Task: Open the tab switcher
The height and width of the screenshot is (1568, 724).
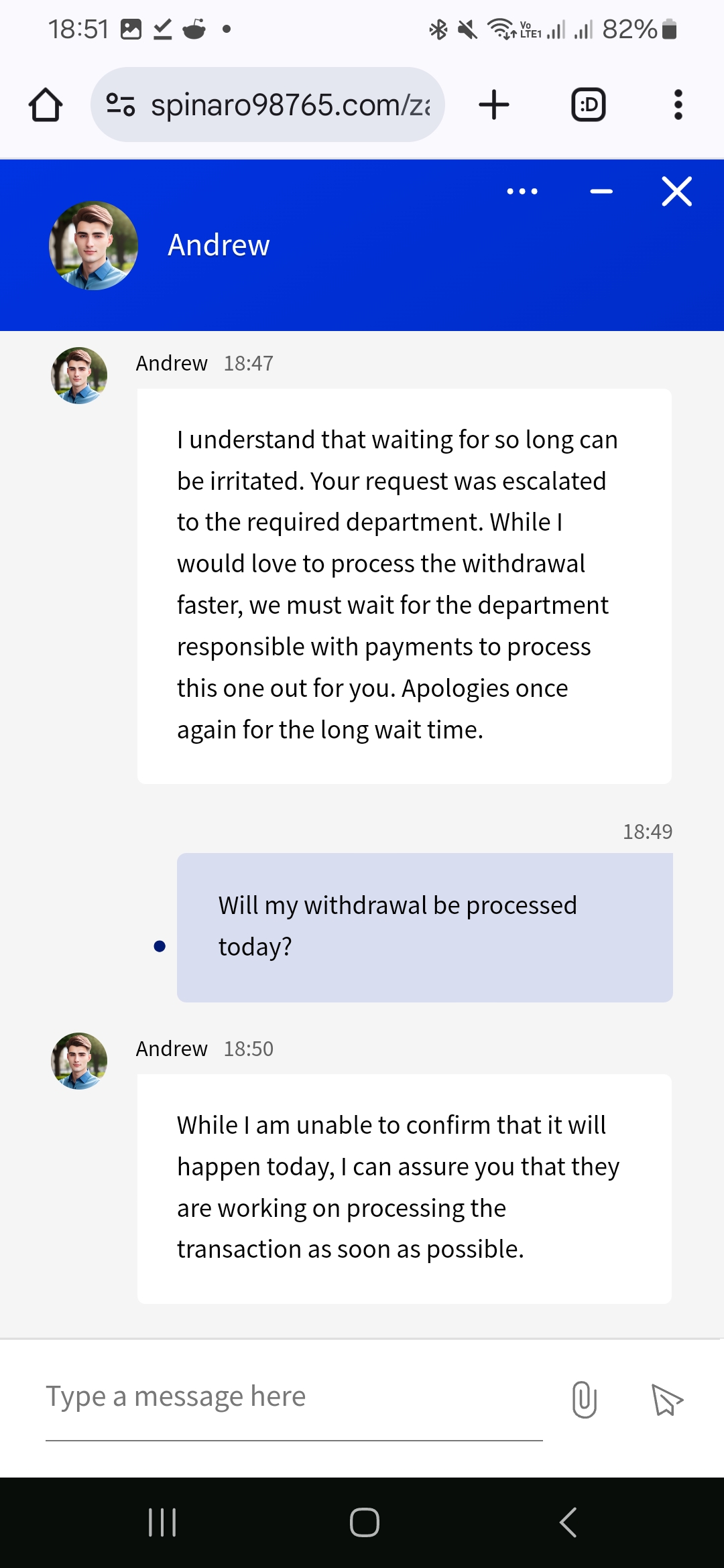Action: pos(588,105)
